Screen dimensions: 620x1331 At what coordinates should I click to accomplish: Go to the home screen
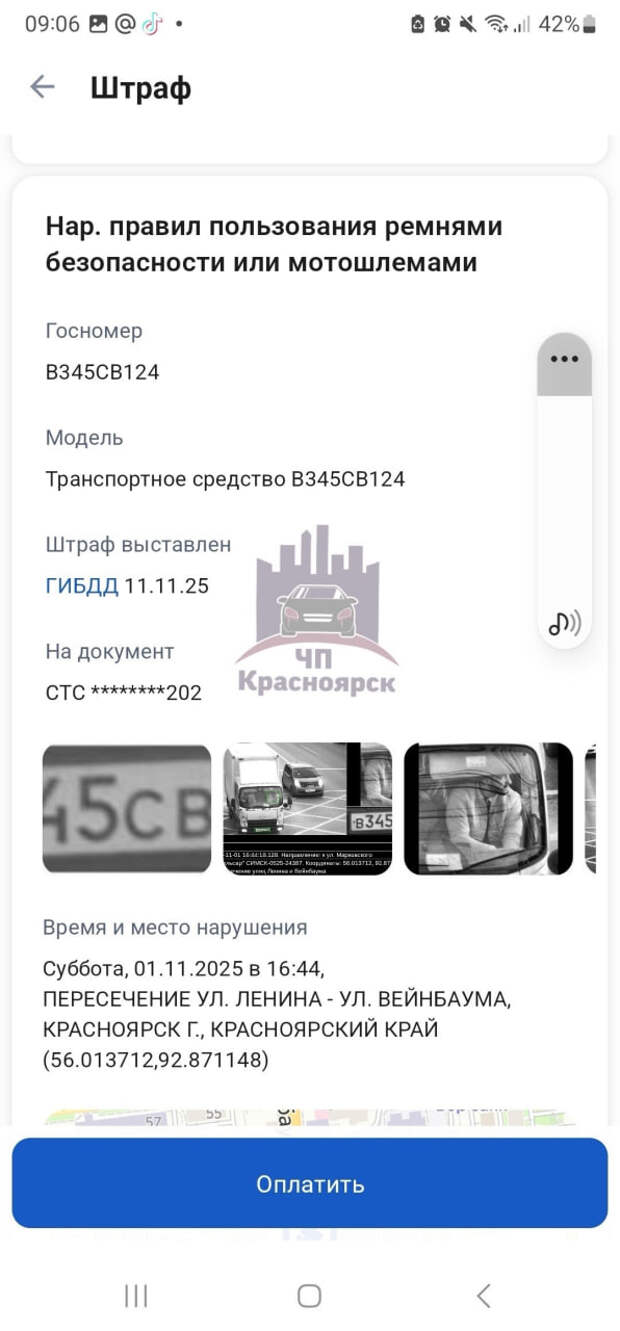click(x=309, y=1296)
